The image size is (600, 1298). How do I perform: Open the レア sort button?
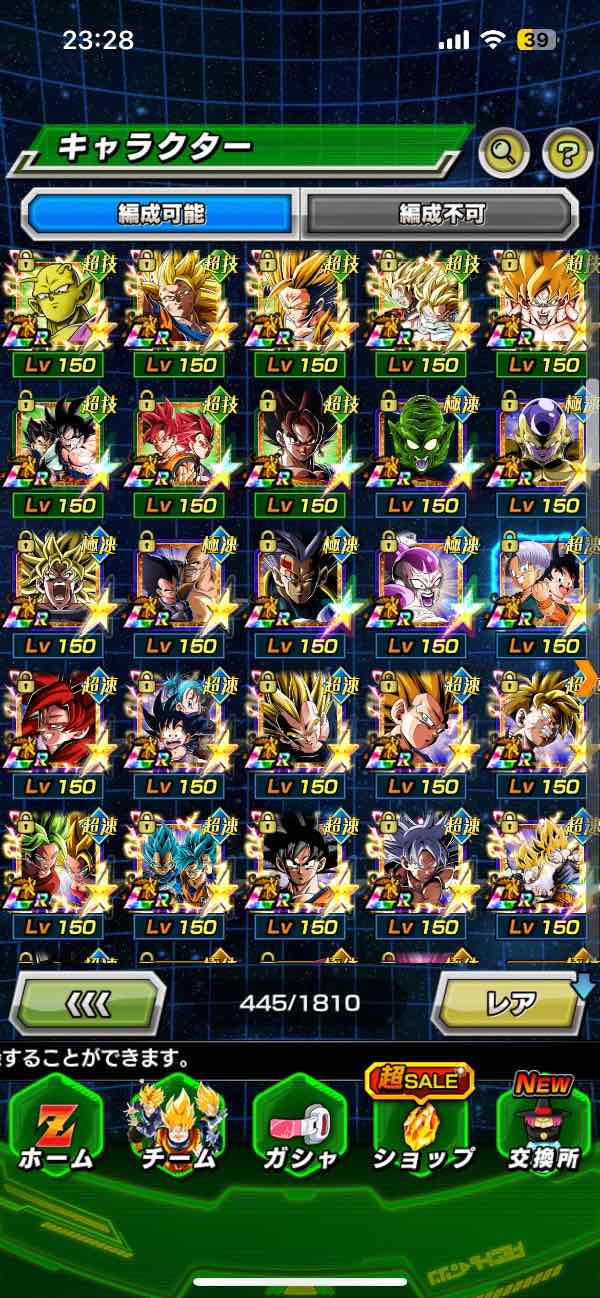click(x=509, y=1001)
